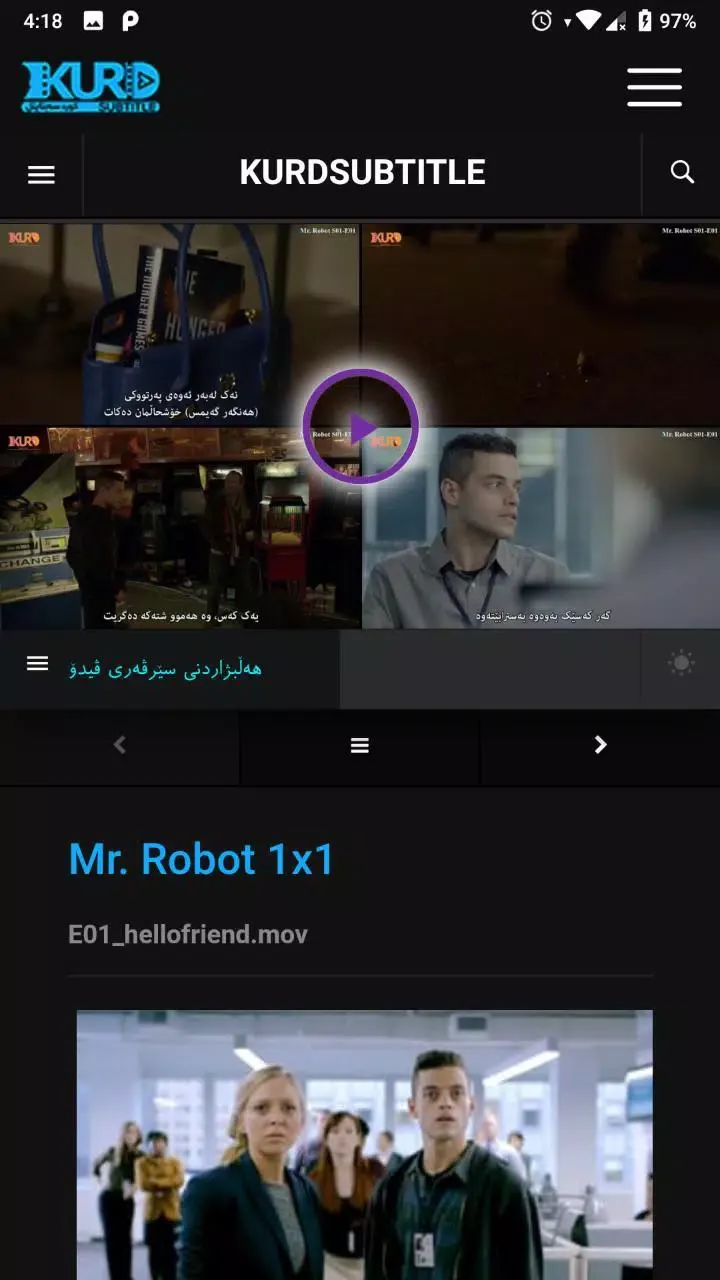Open the Mr. Robot 1x1 title link

click(x=201, y=859)
